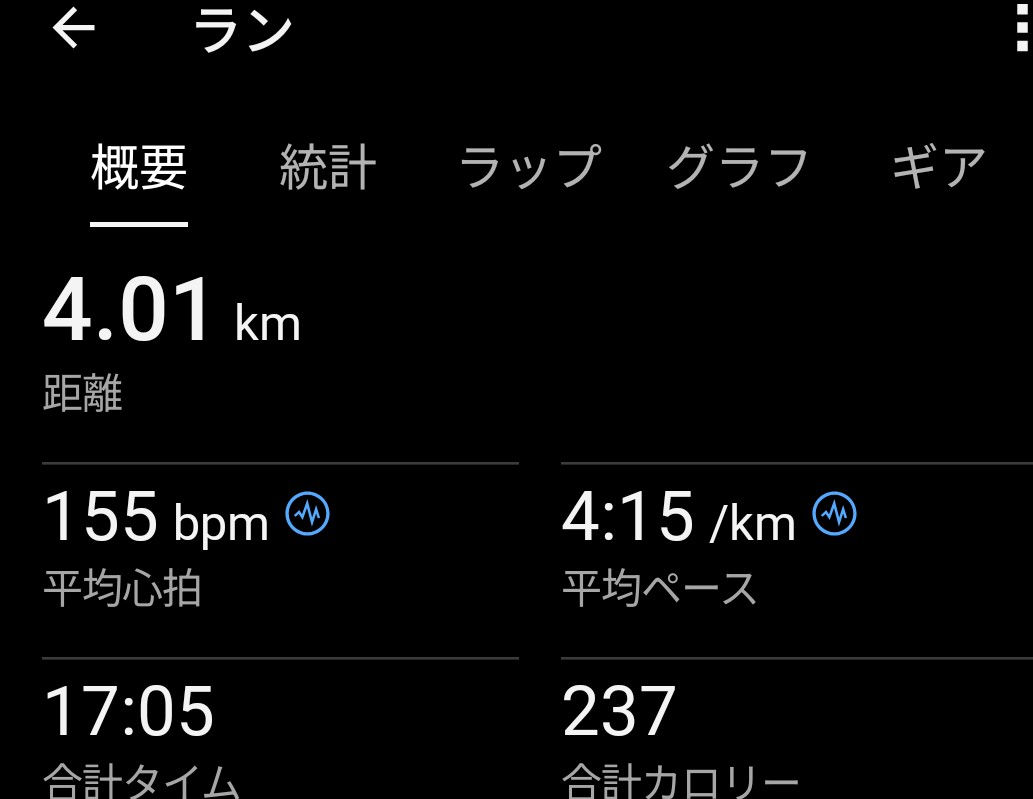
Task: Tap the blue pulse icon beside 4:15 /km
Action: (835, 513)
